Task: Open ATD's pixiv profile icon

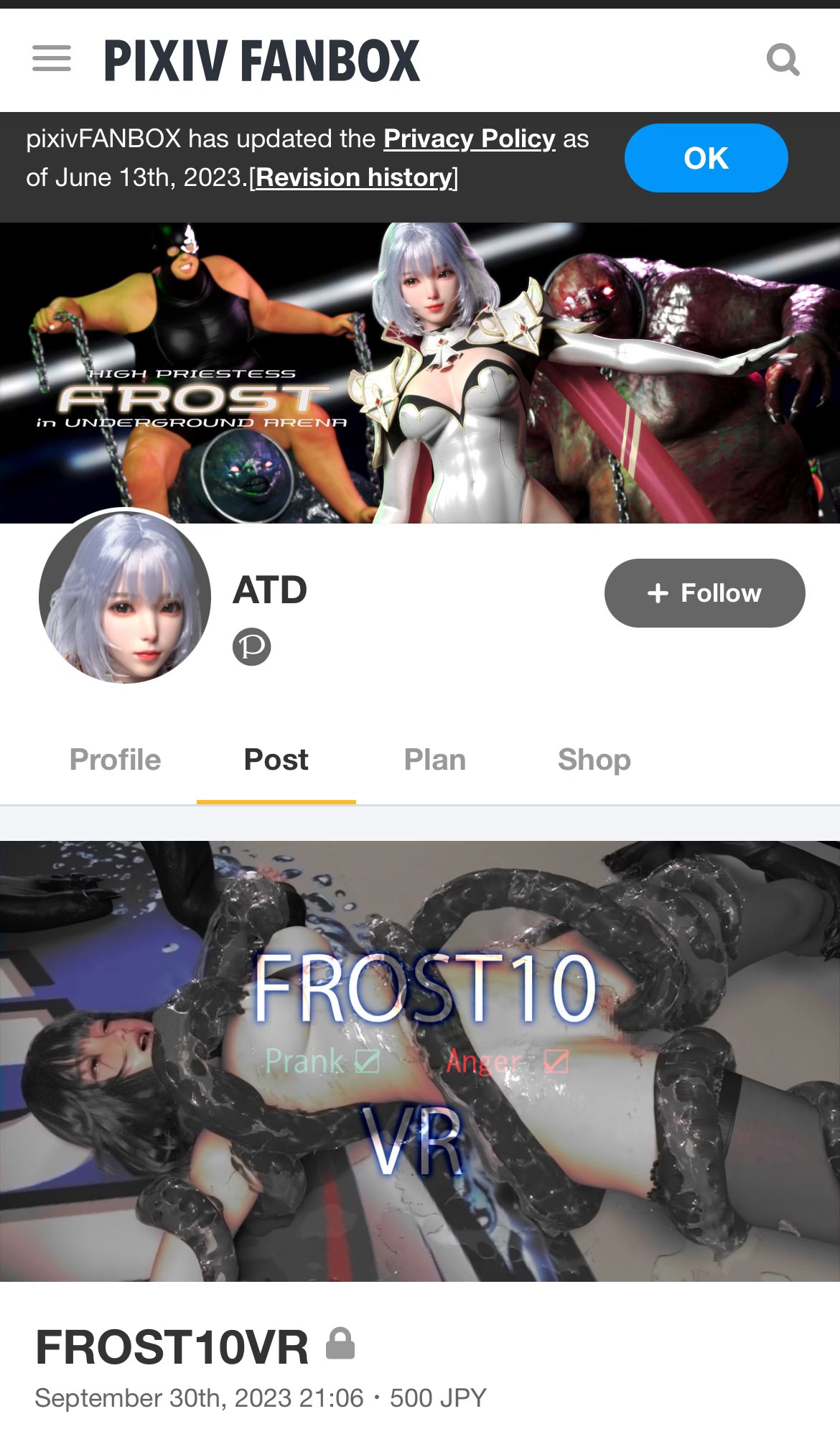Action: tap(252, 647)
